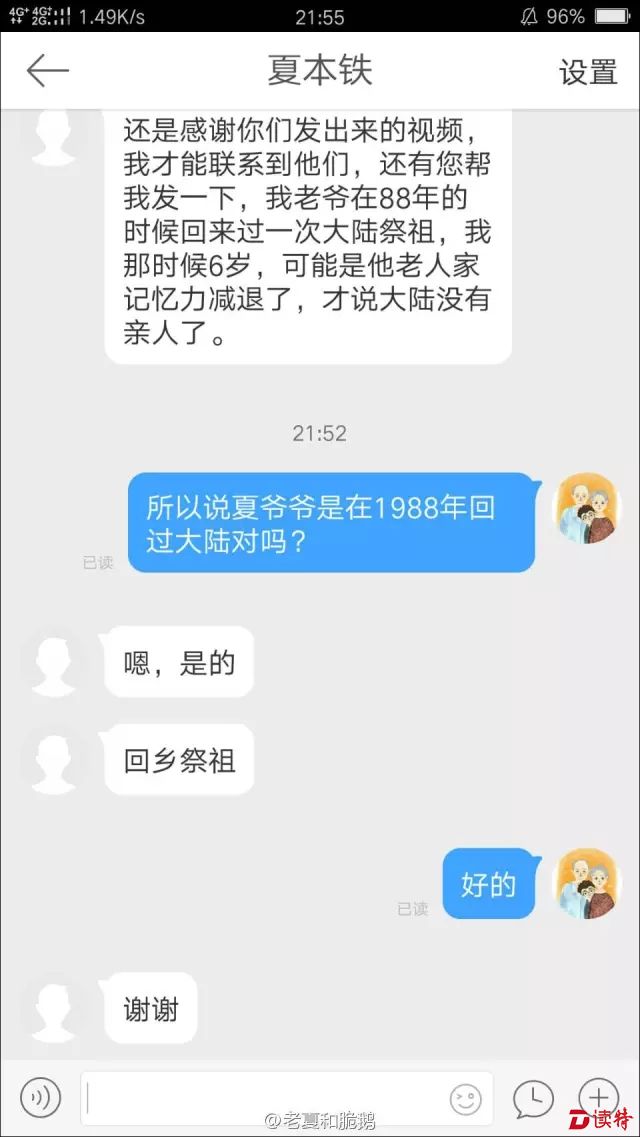Go back using the top-left arrow

click(x=47, y=71)
